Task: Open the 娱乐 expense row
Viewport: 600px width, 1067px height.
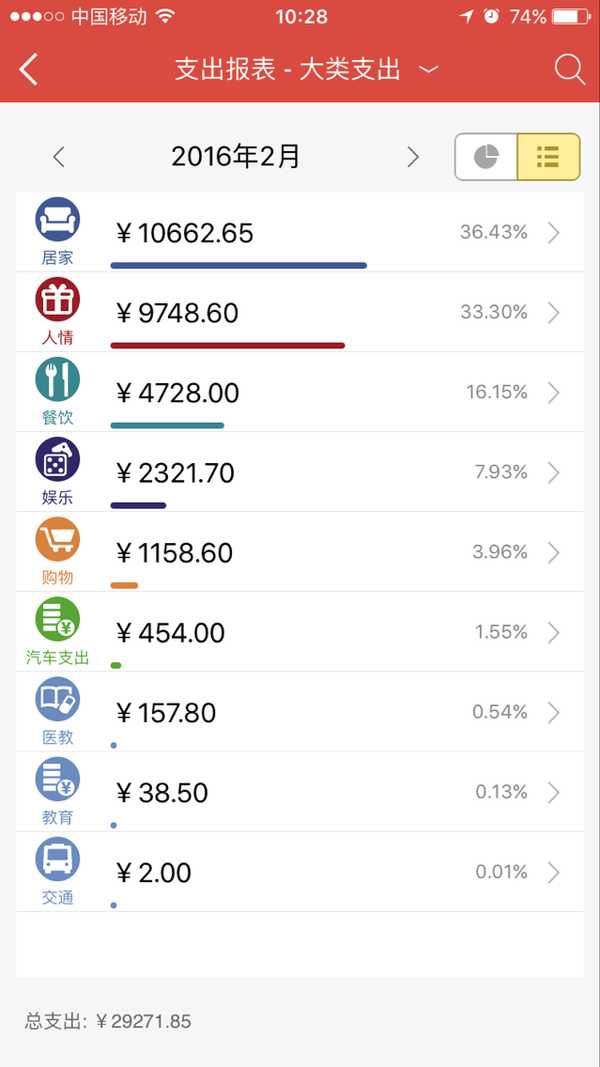Action: click(300, 472)
